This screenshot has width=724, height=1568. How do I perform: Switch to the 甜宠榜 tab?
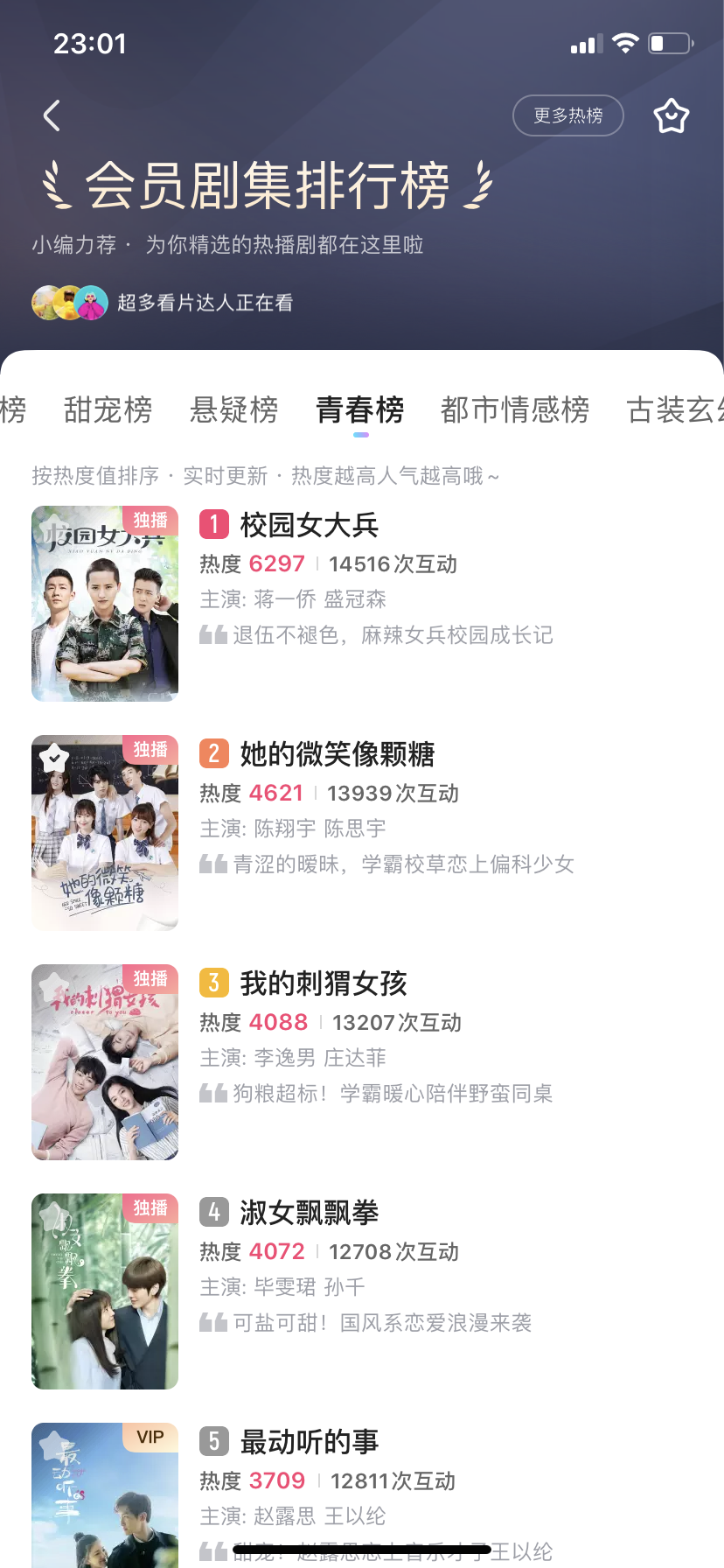[108, 409]
